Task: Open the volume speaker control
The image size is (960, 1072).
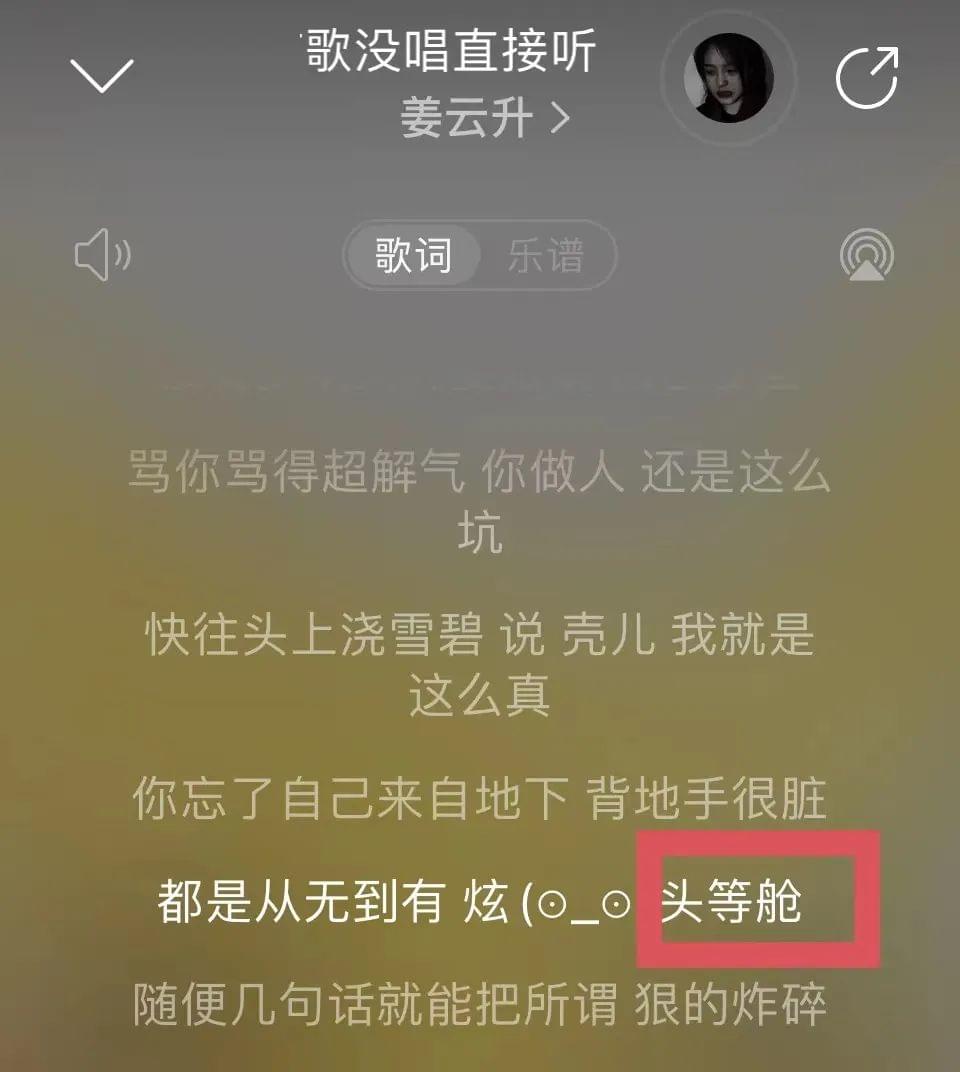Action: coord(103,256)
